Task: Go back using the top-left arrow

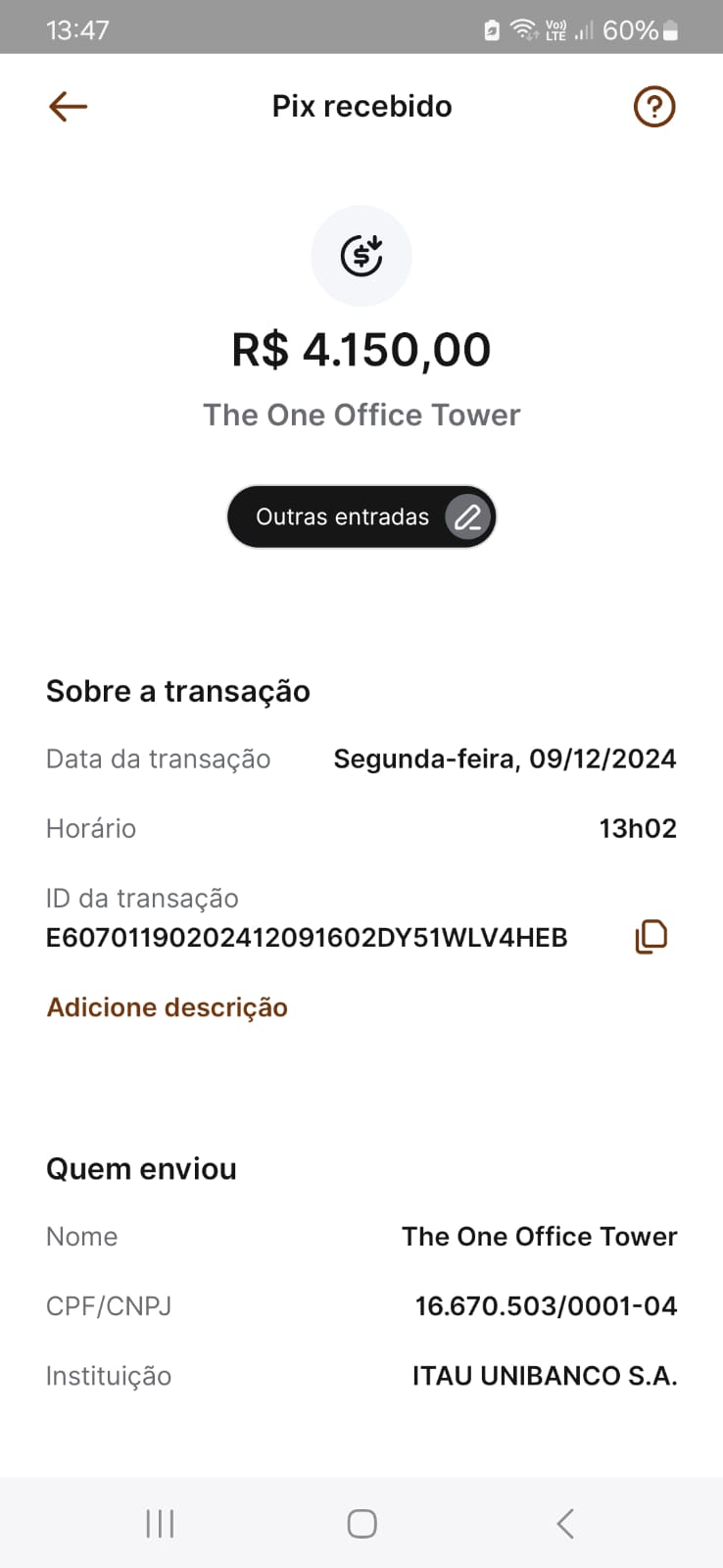Action: (x=69, y=107)
